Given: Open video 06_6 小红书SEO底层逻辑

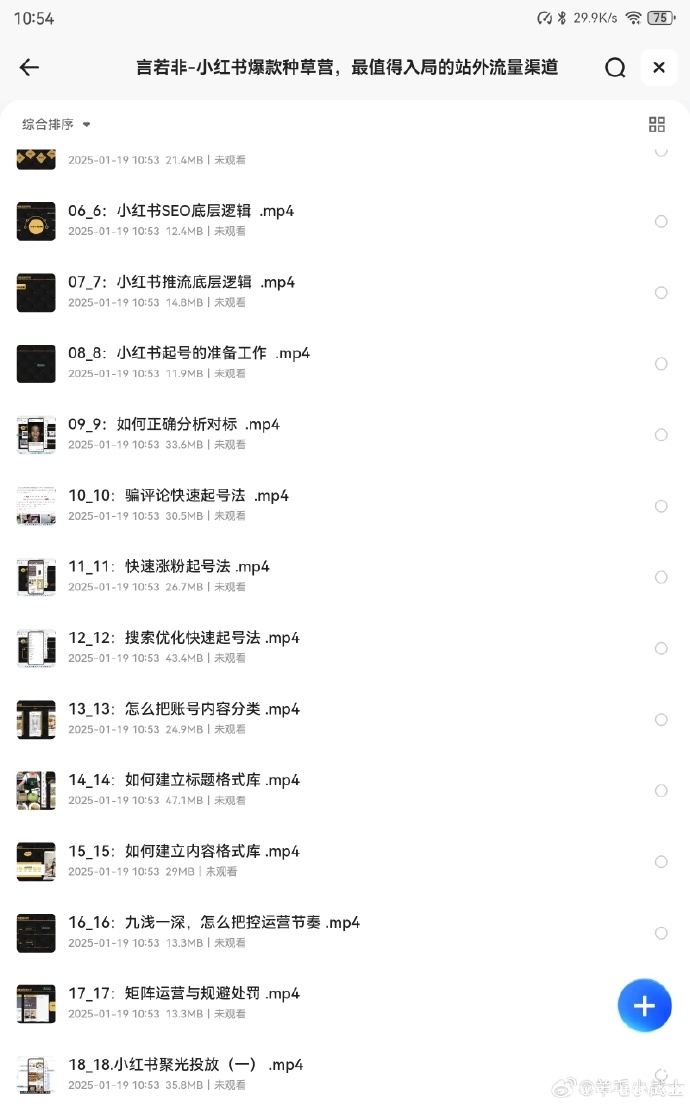Looking at the screenshot, I should pyautogui.click(x=180, y=211).
